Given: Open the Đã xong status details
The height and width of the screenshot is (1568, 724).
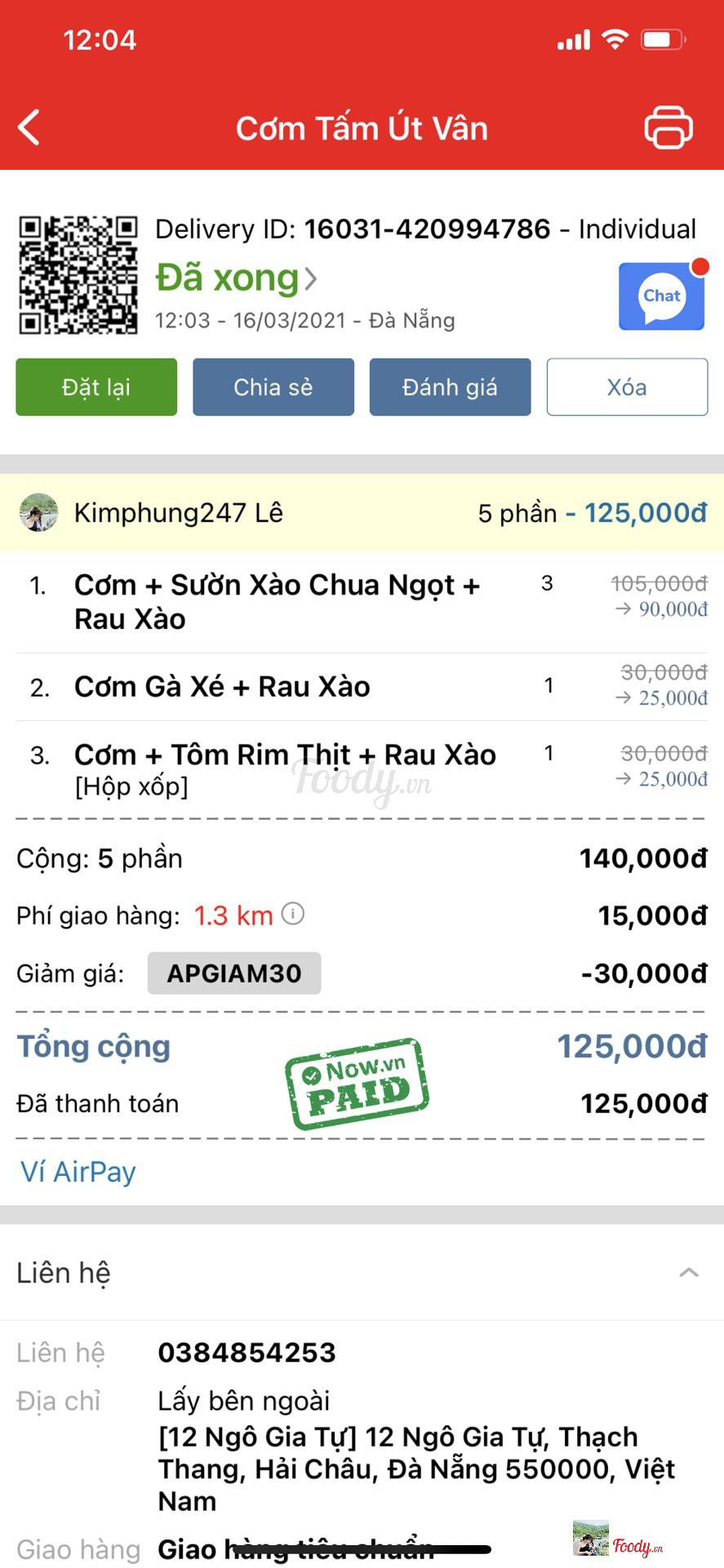Looking at the screenshot, I should click(237, 278).
